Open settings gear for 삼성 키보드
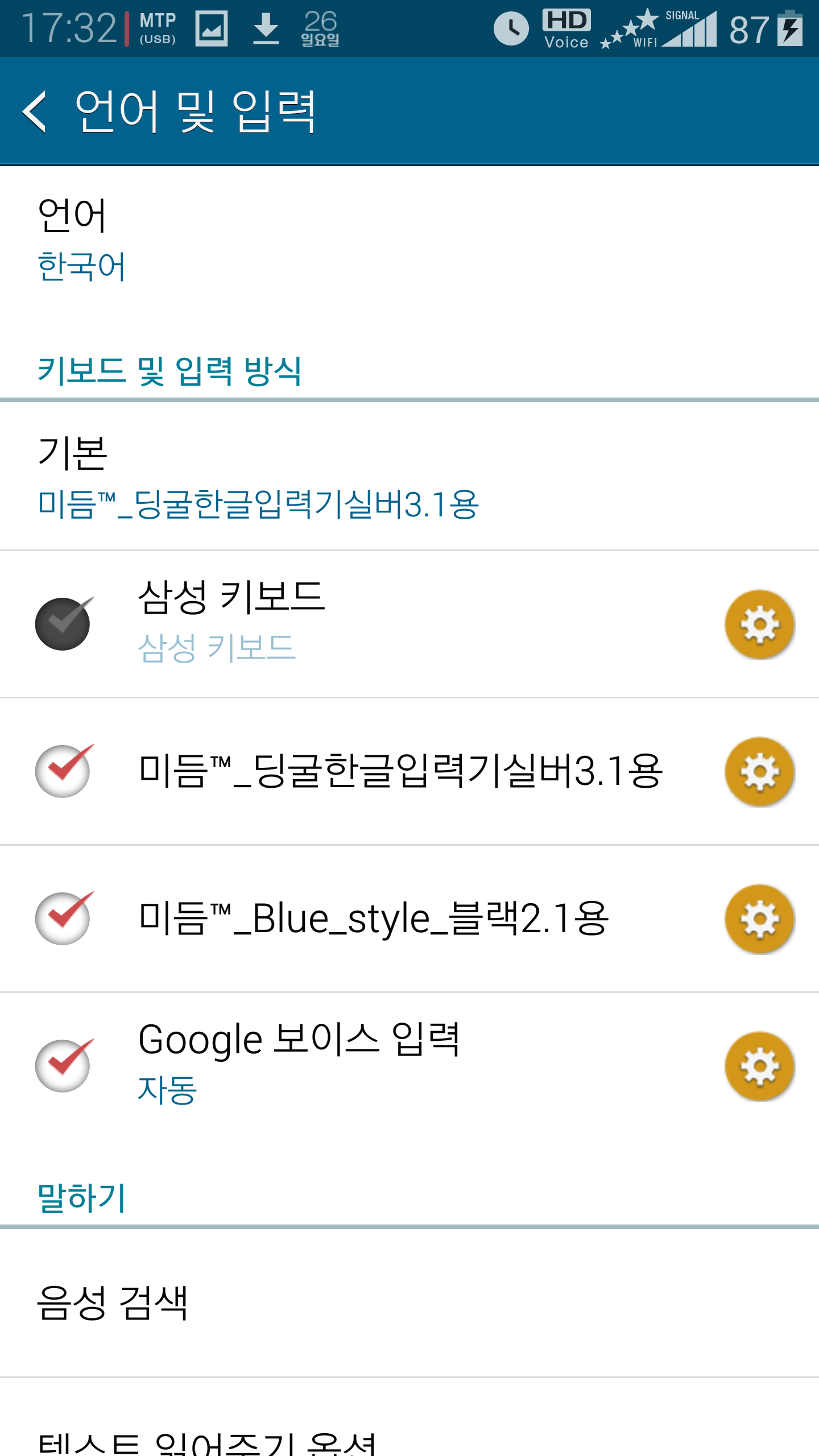This screenshot has height=1456, width=819. (x=759, y=624)
